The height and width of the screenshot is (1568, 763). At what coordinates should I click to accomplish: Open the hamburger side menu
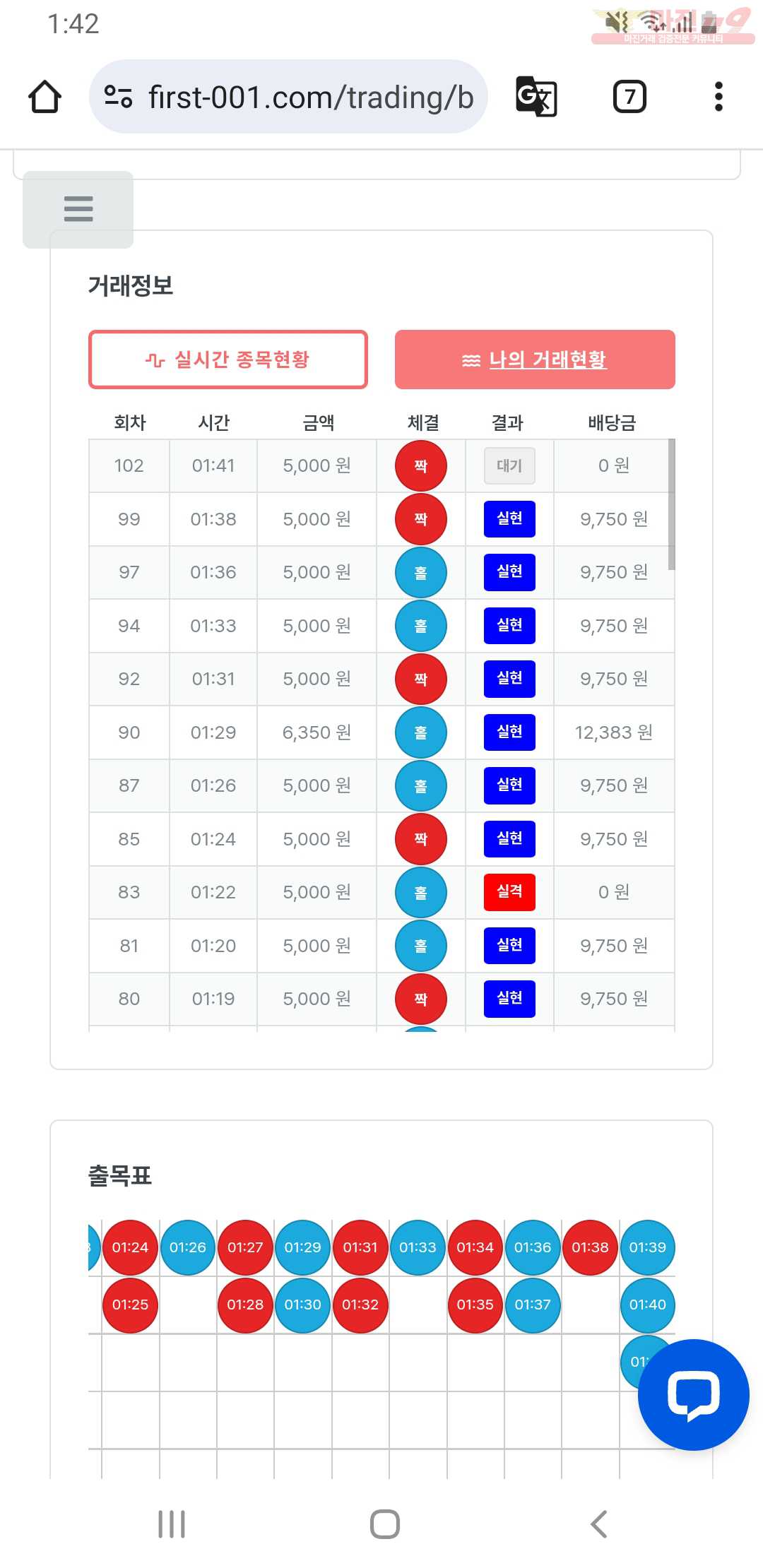pos(78,209)
